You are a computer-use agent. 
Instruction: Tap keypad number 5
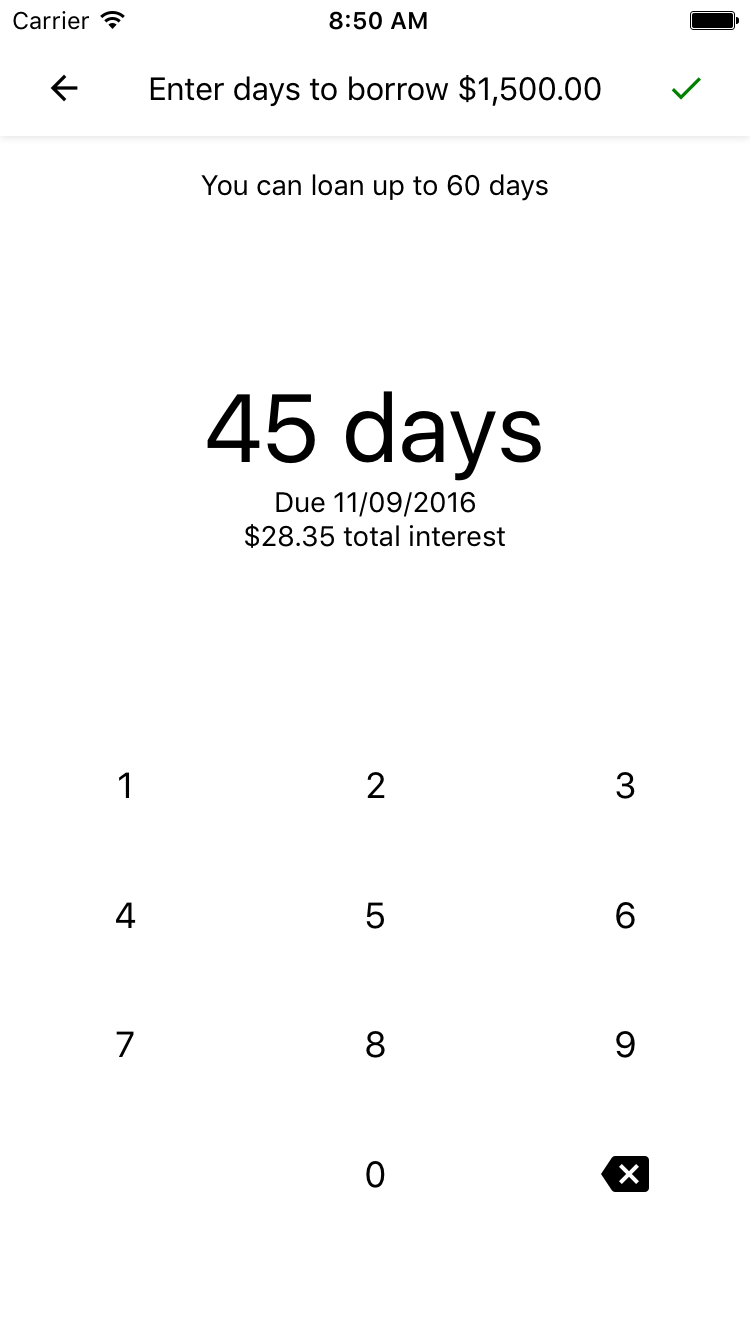coord(375,915)
